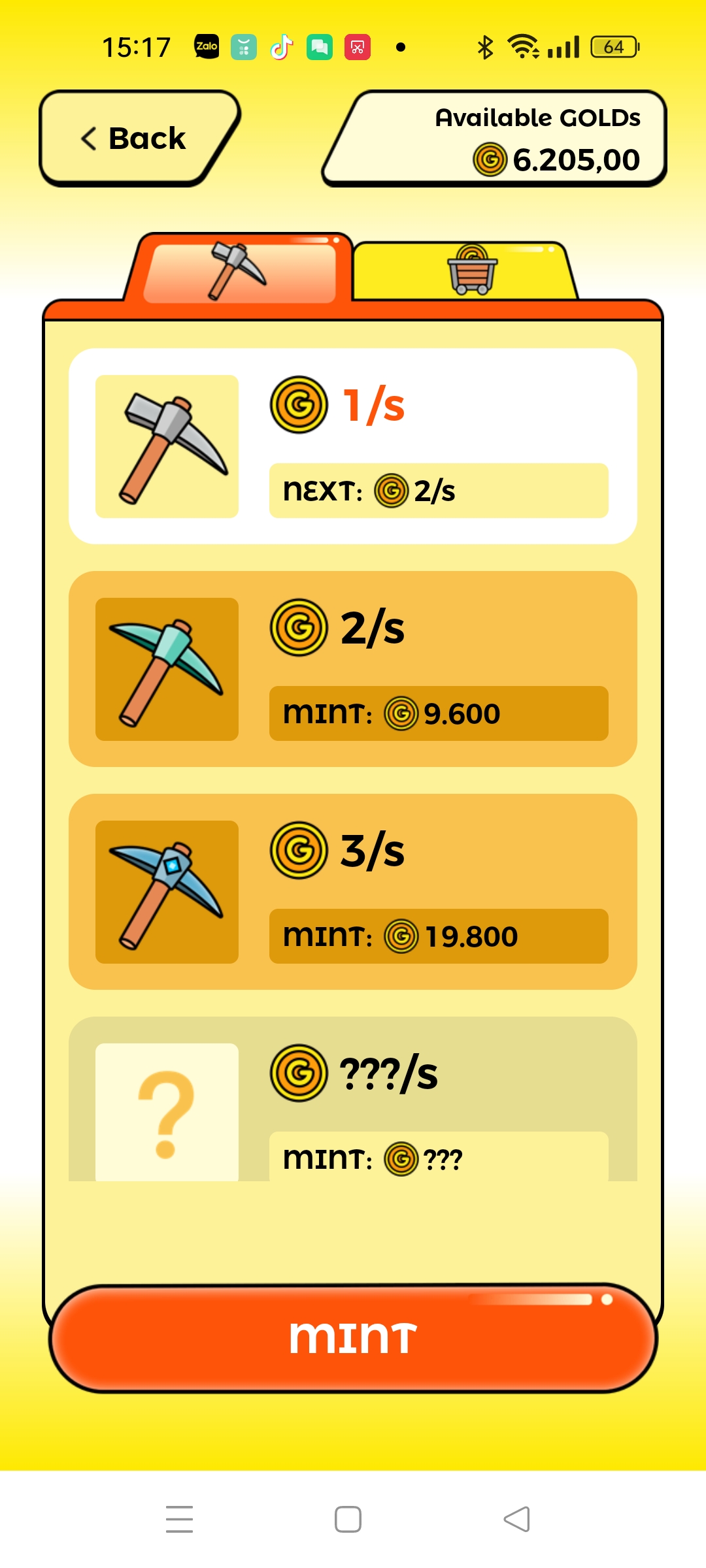Tap the locked ???/s mystery pickaxe card
The image size is (706, 1568).
click(353, 1099)
